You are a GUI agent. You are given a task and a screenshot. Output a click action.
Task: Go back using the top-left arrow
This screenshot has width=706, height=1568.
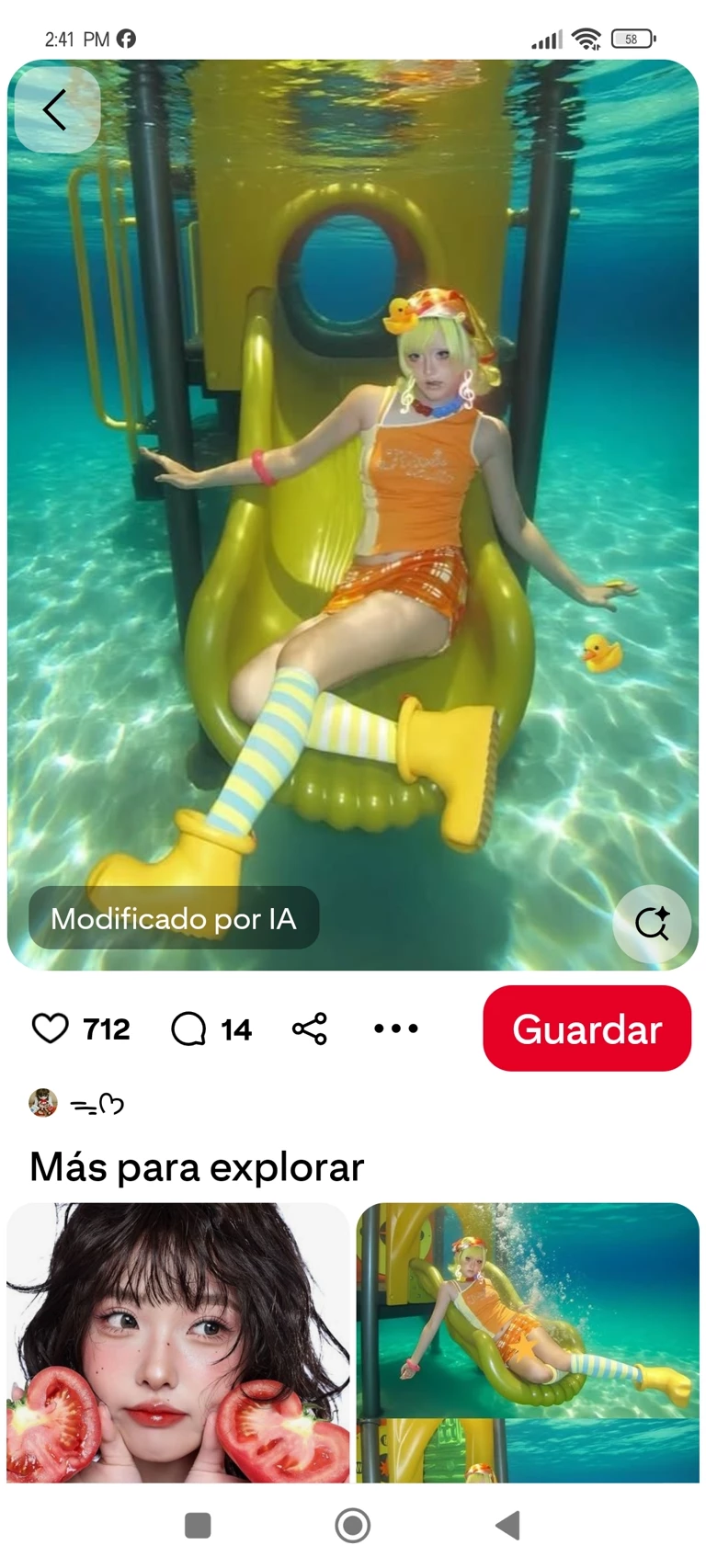tap(55, 110)
